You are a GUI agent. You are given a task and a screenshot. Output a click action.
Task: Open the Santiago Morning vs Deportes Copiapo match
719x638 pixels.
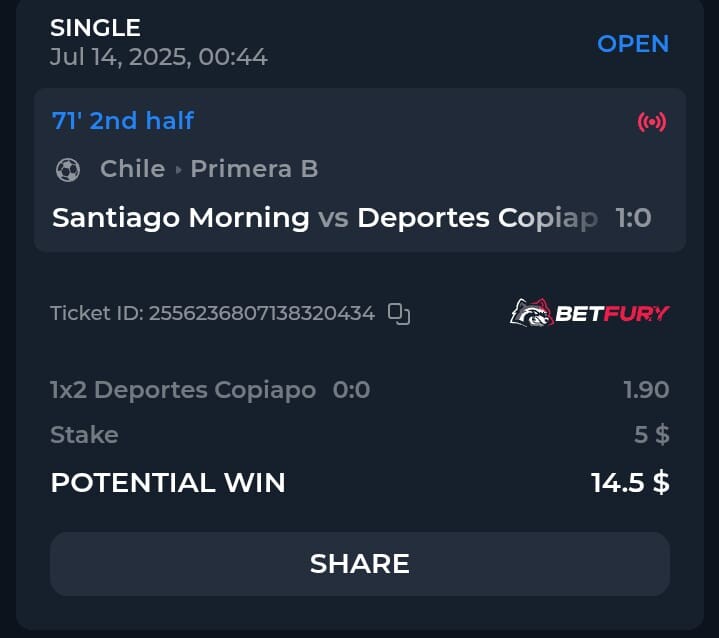[x=325, y=218]
